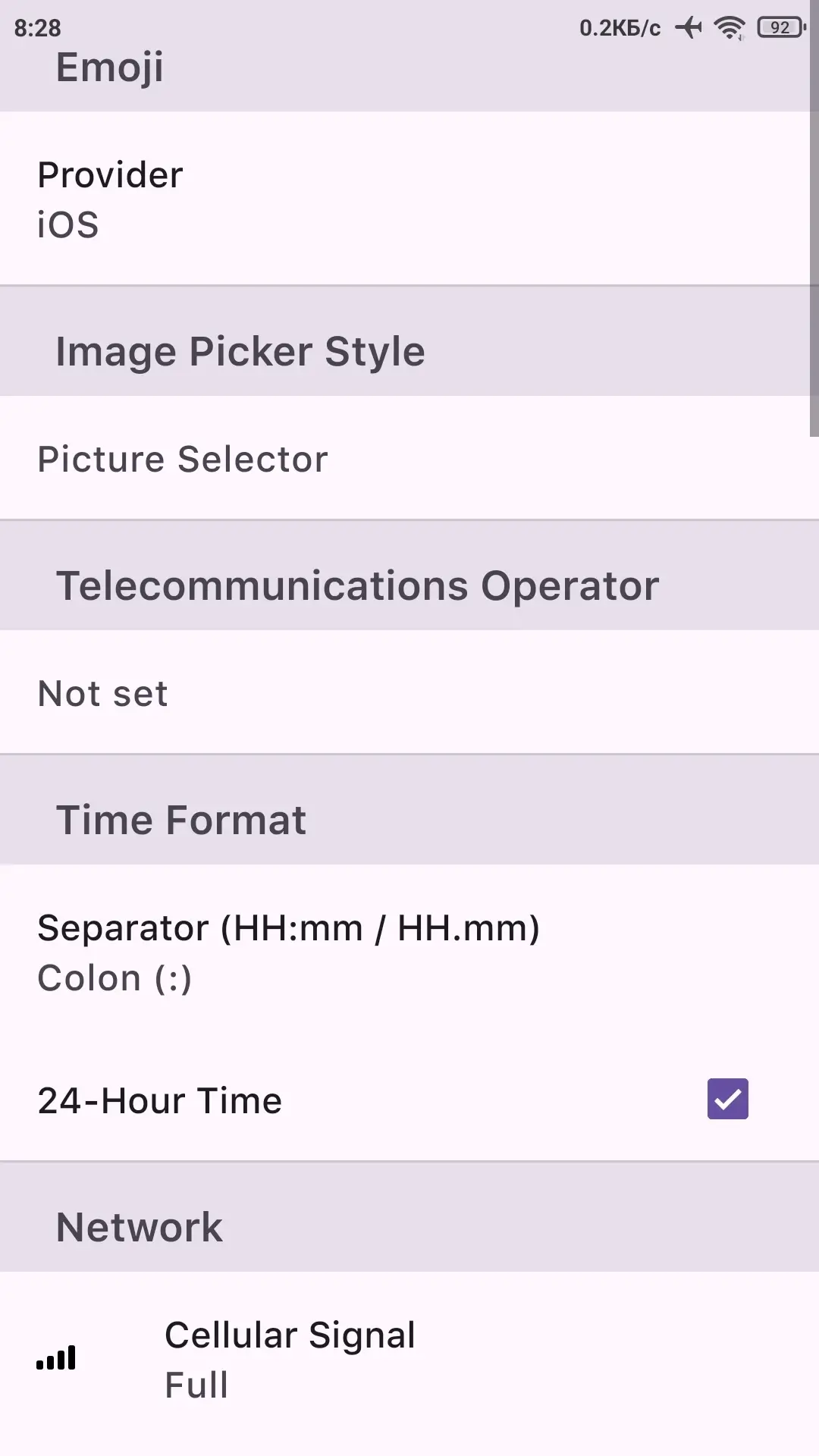Set the telecommunications operator (Not set)
Viewport: 819px width, 1456px height.
[x=409, y=692]
